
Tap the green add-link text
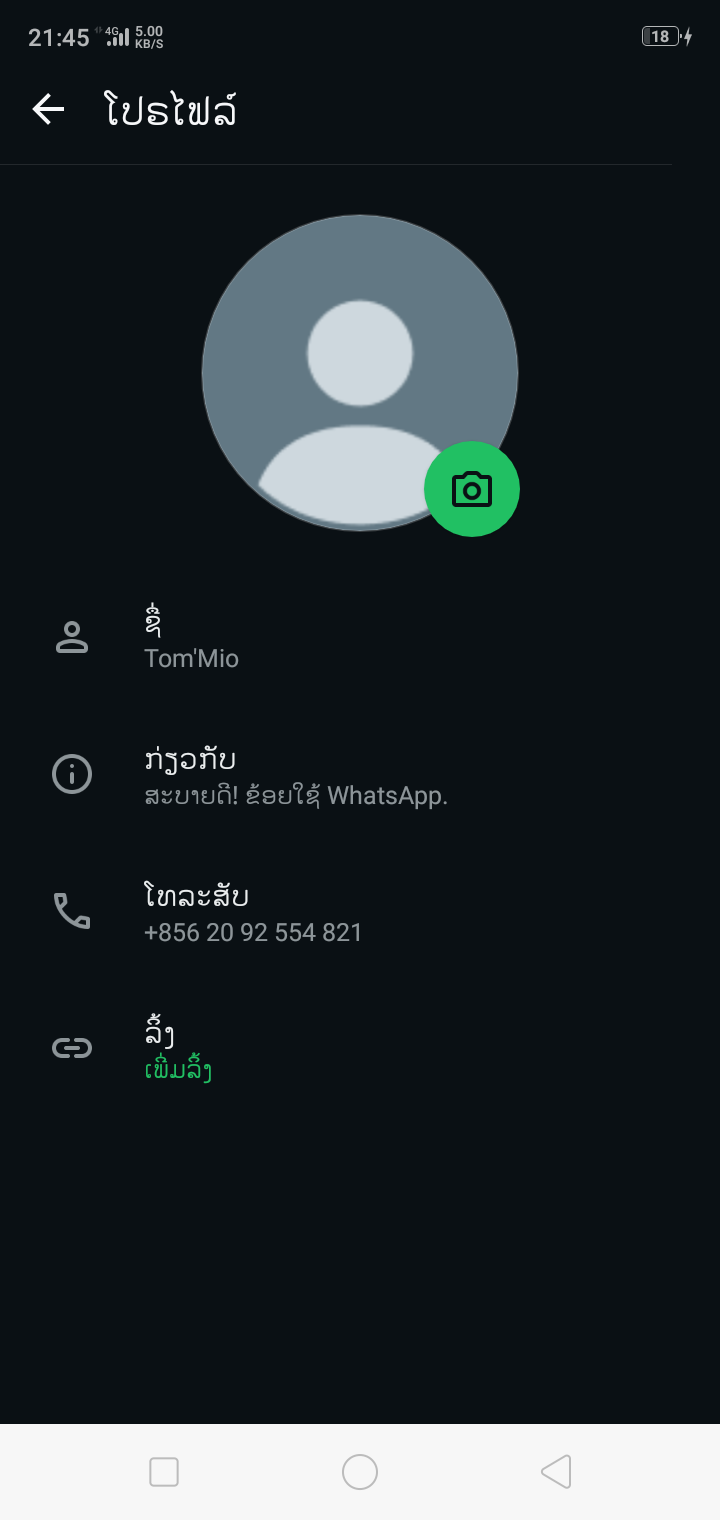pos(179,1071)
